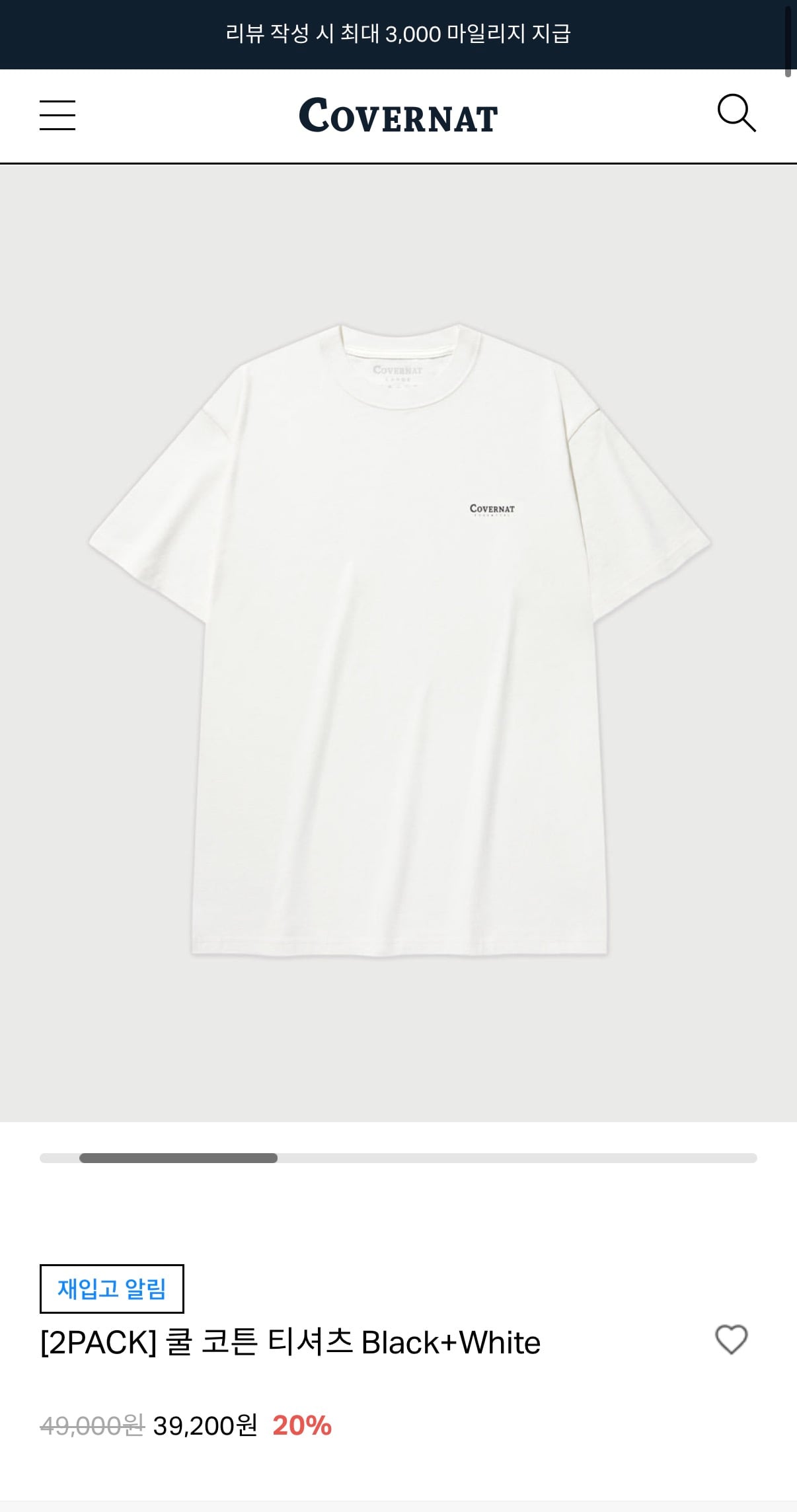The height and width of the screenshot is (1512, 797).
Task: Add the 2PACK tee to wishlist
Action: (x=731, y=1340)
